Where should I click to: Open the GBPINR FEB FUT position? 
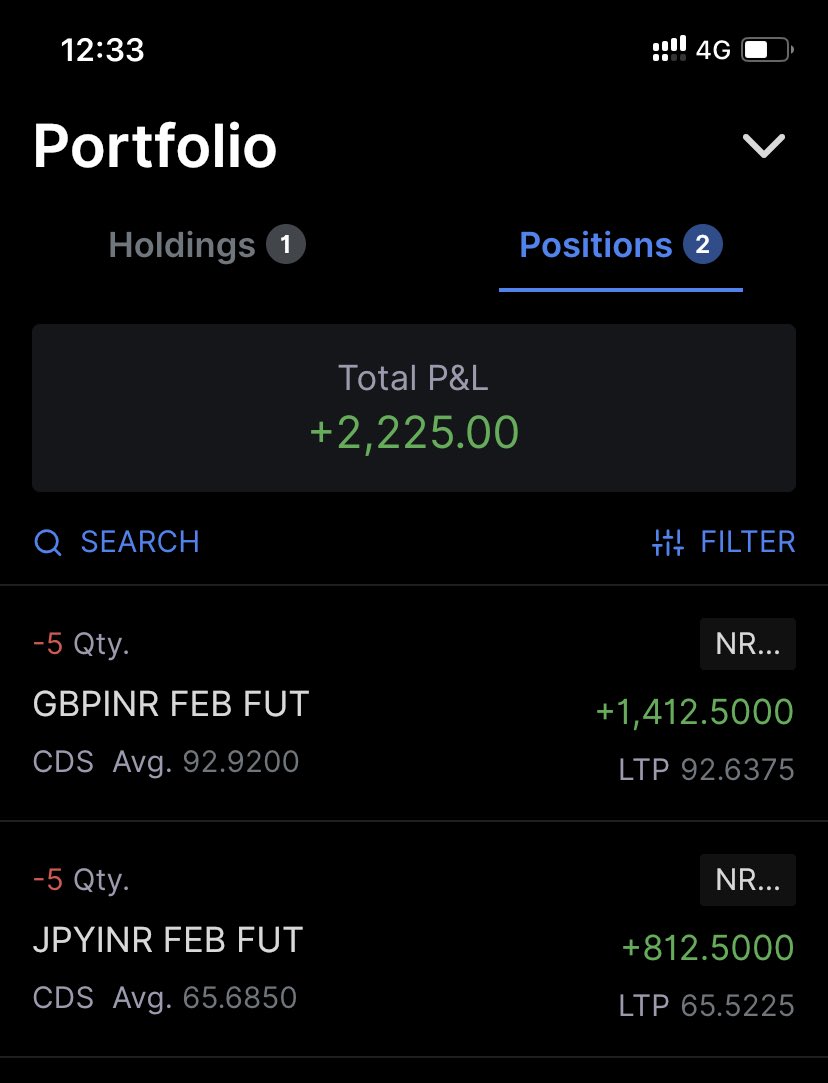coord(171,704)
